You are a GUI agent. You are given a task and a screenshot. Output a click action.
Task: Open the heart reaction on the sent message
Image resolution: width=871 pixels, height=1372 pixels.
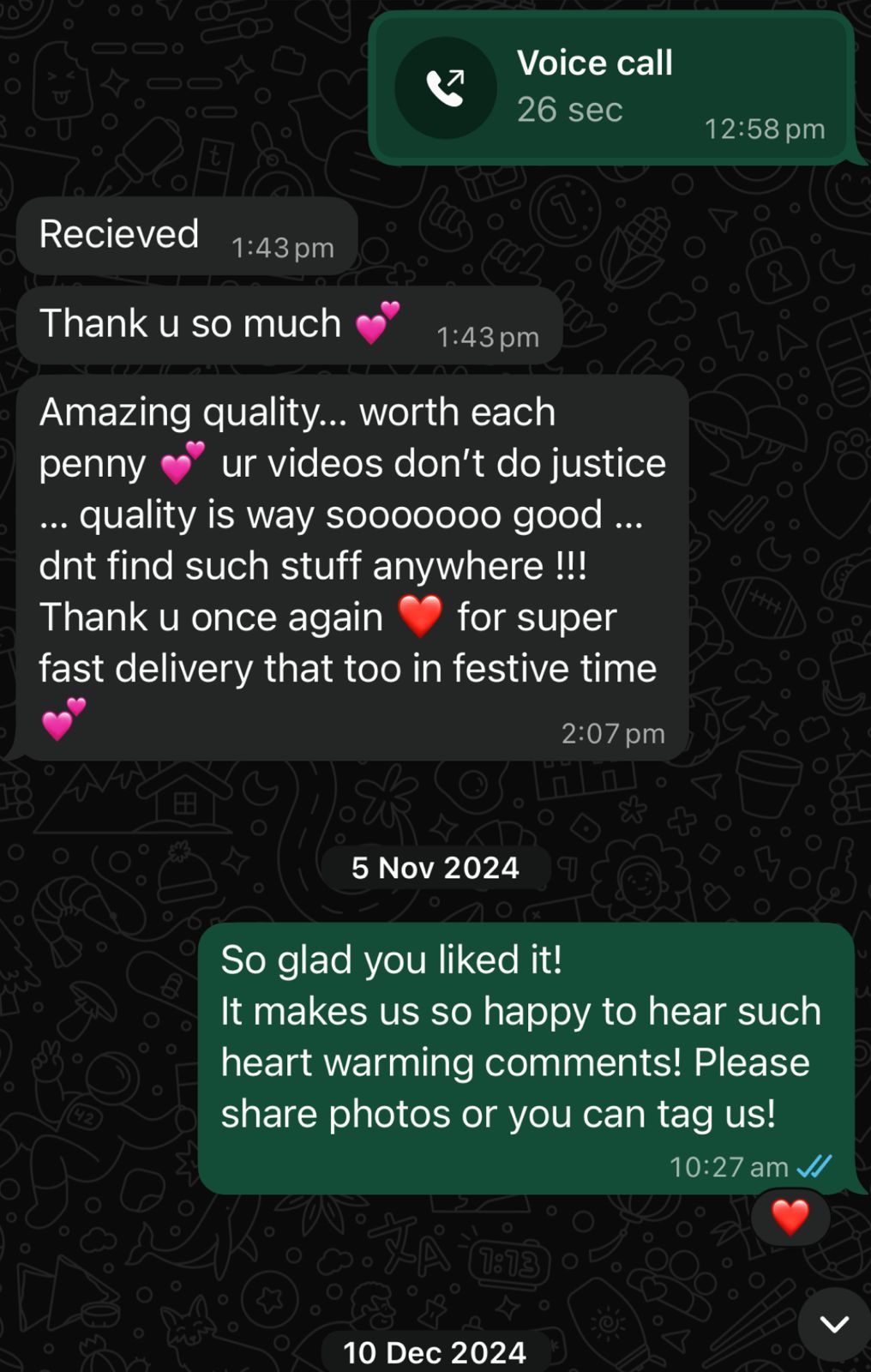[790, 1217]
